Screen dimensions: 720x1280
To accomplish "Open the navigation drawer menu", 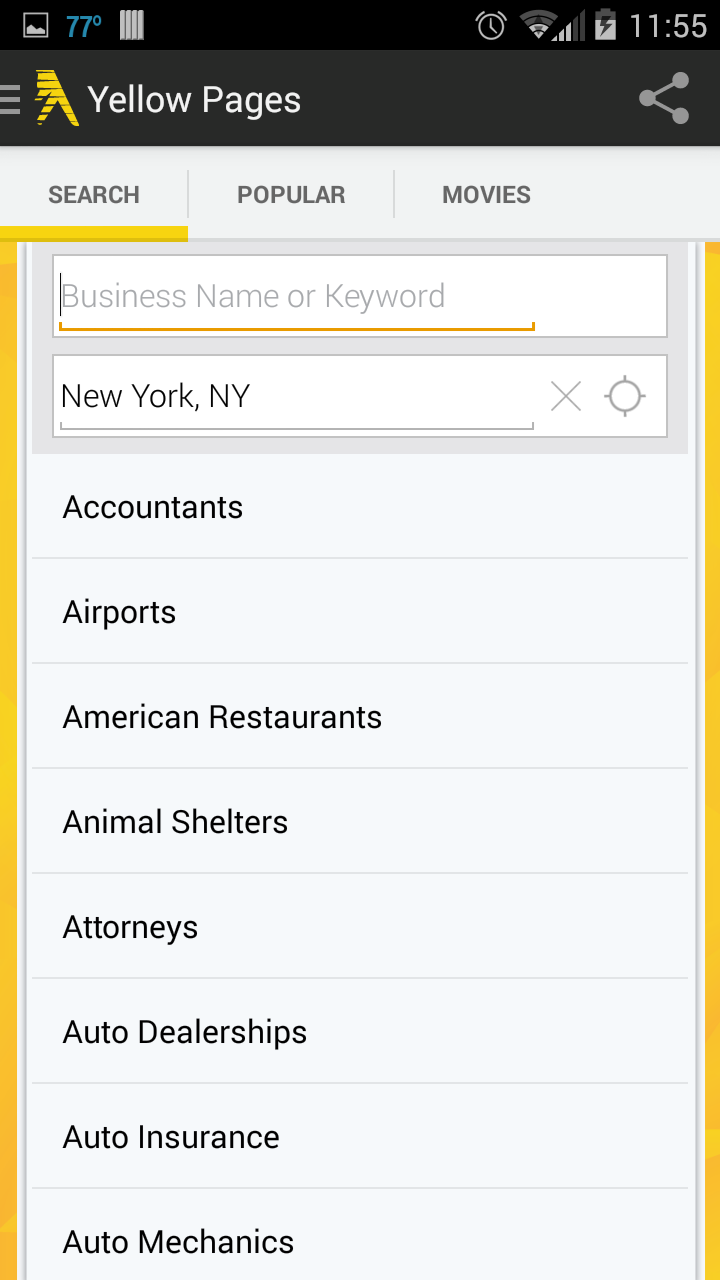I will [8, 98].
